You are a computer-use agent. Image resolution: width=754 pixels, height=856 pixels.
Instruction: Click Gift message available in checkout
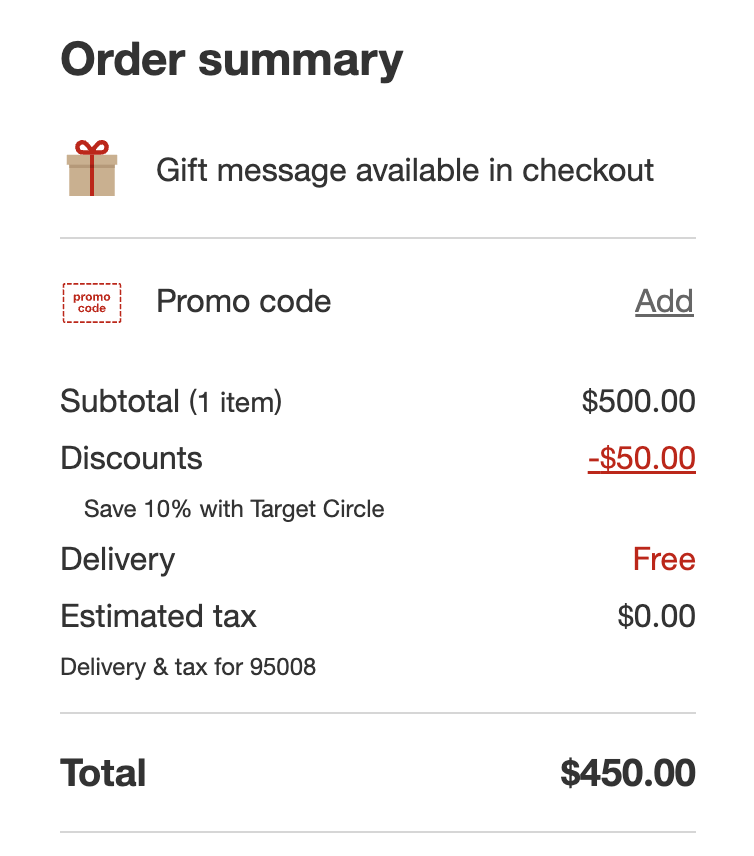[x=404, y=170]
